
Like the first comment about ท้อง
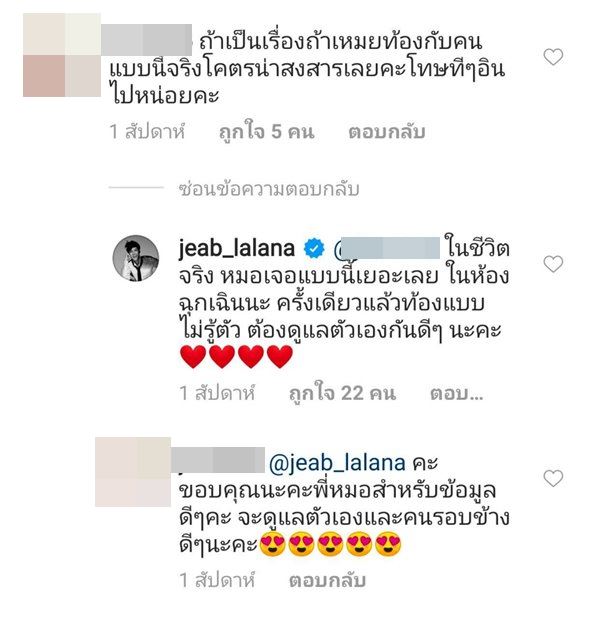pos(553,58)
